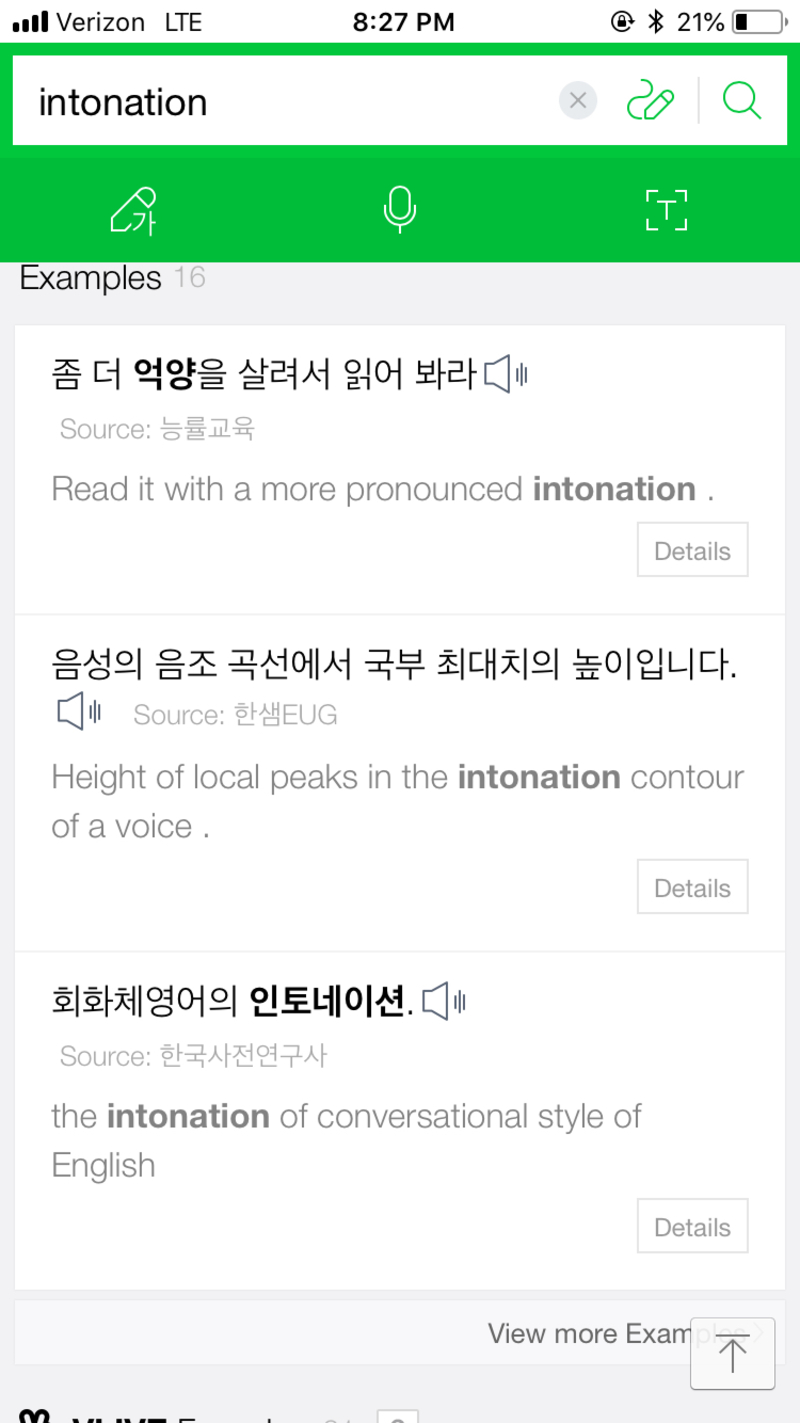Tap the Examples section heading

90,277
